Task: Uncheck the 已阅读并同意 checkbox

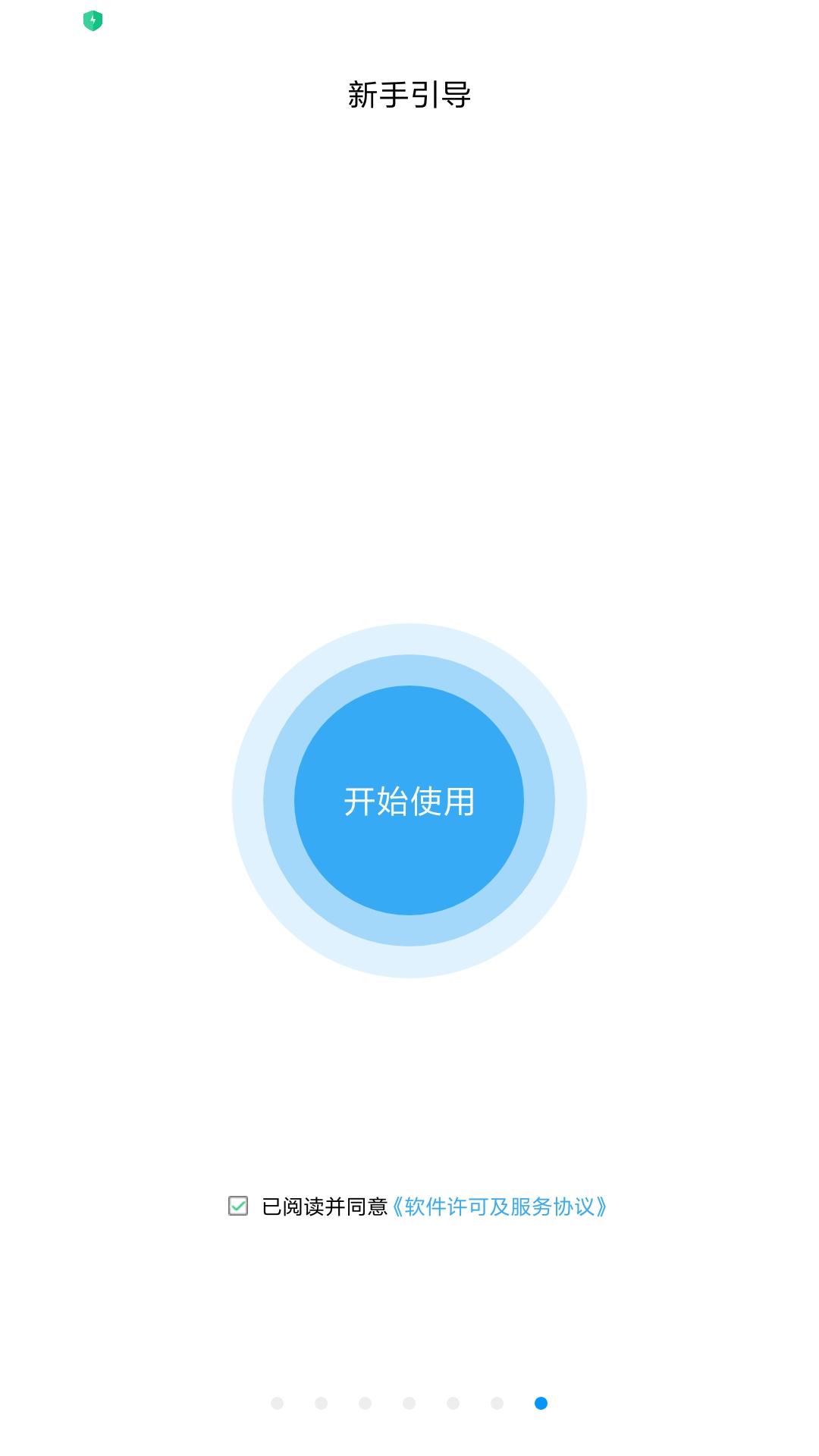Action: point(238,1206)
